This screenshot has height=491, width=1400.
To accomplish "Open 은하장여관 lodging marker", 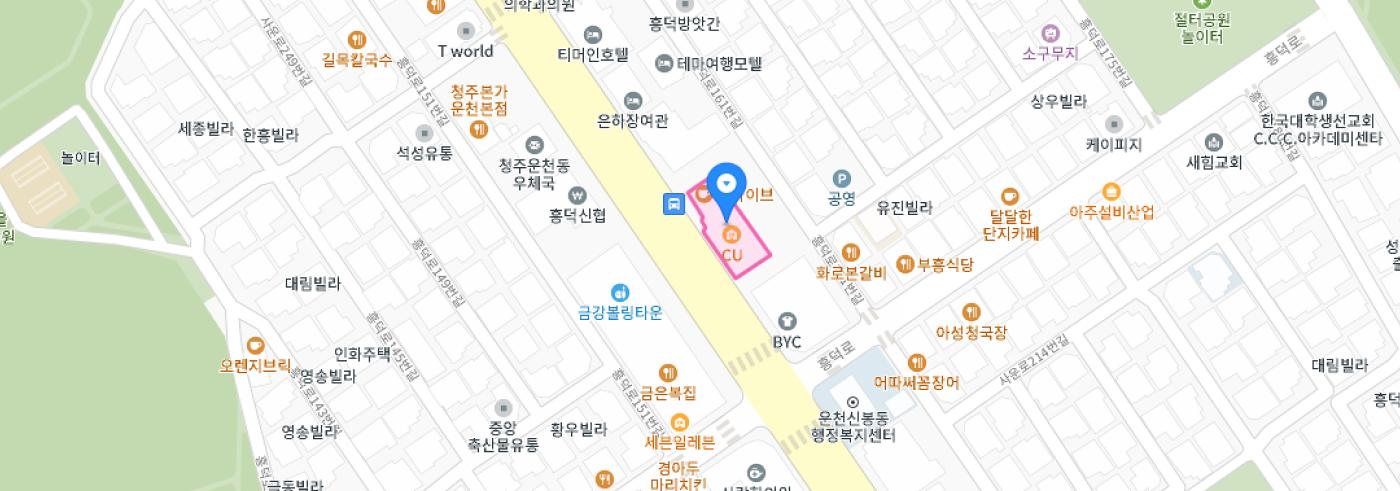I will coord(632,101).
